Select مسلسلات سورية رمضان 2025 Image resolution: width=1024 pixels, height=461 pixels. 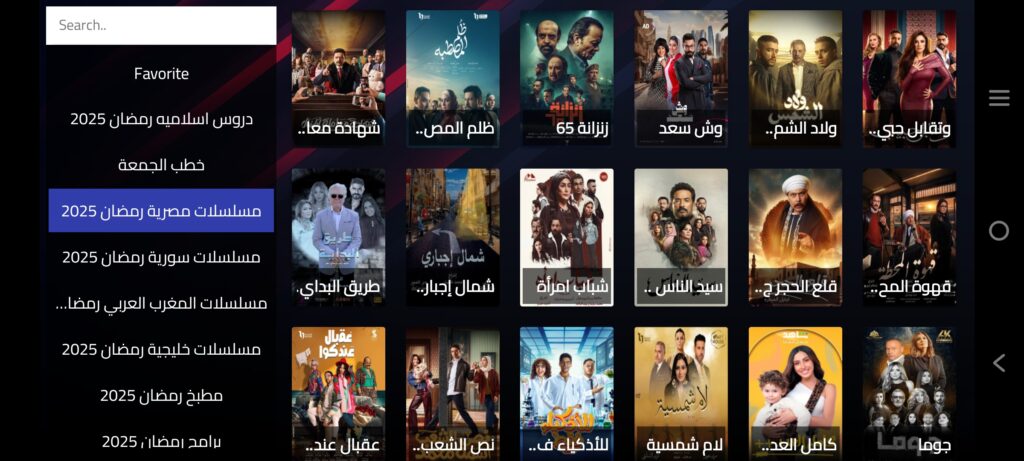point(161,257)
